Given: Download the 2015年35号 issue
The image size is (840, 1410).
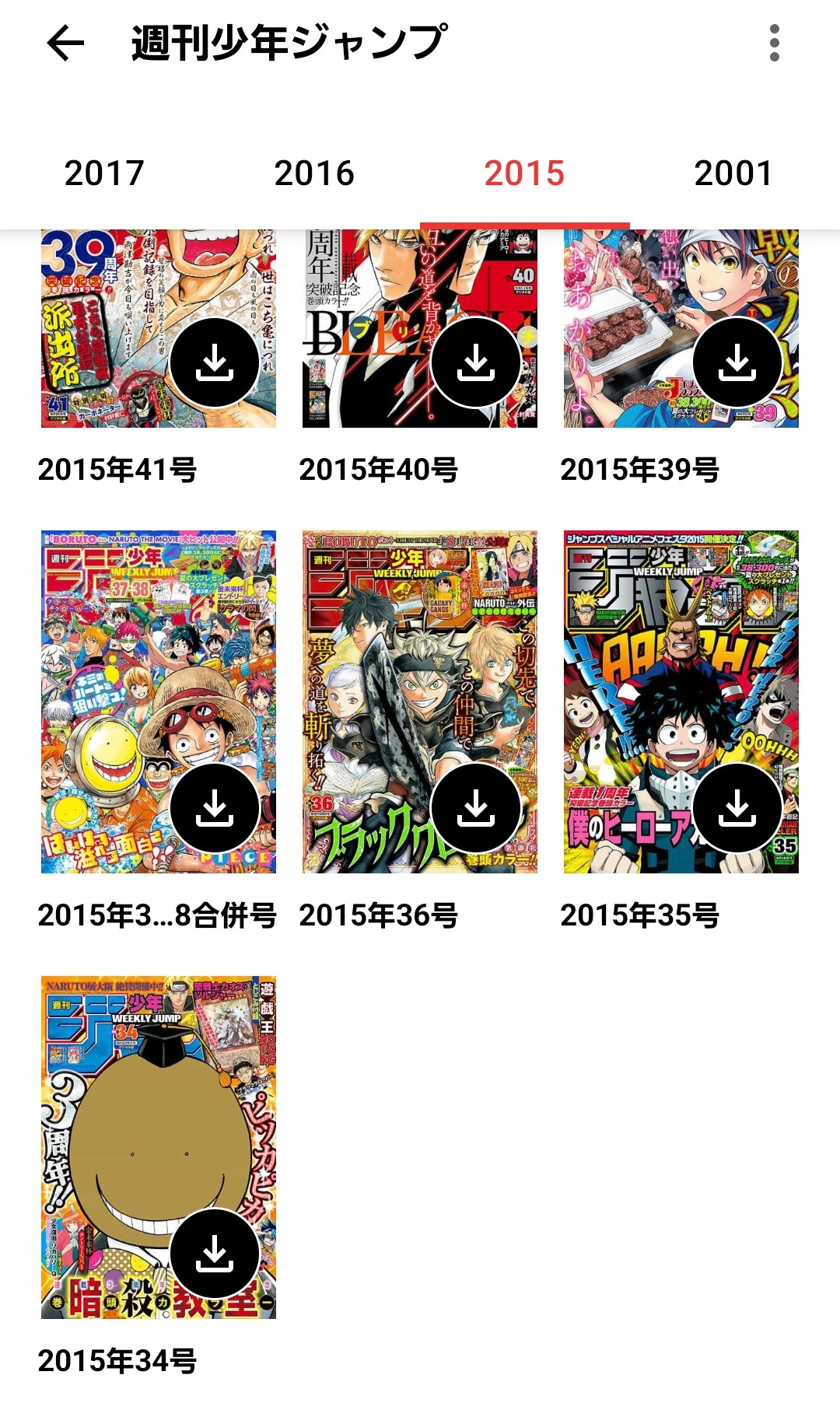Looking at the screenshot, I should (737, 808).
